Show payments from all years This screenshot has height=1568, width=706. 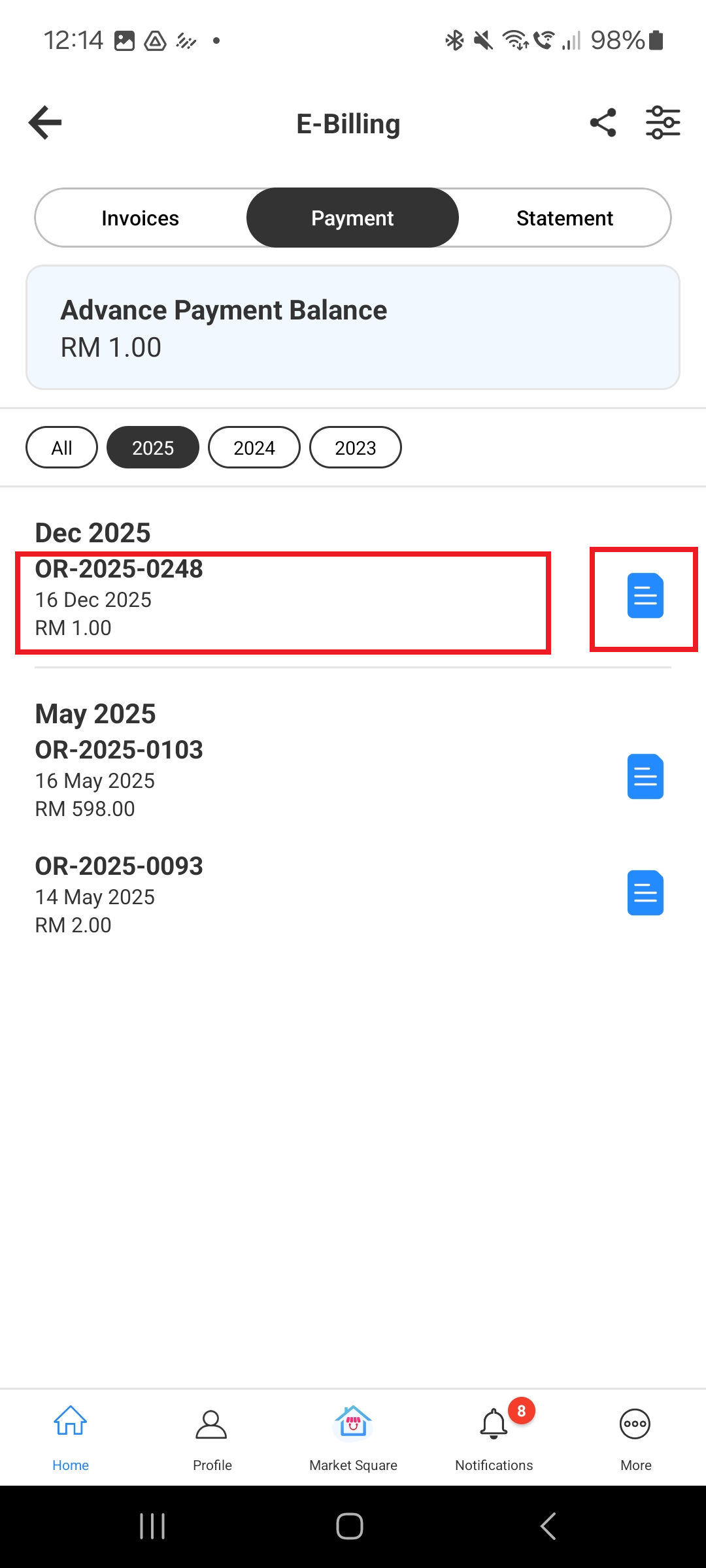pyautogui.click(x=61, y=448)
